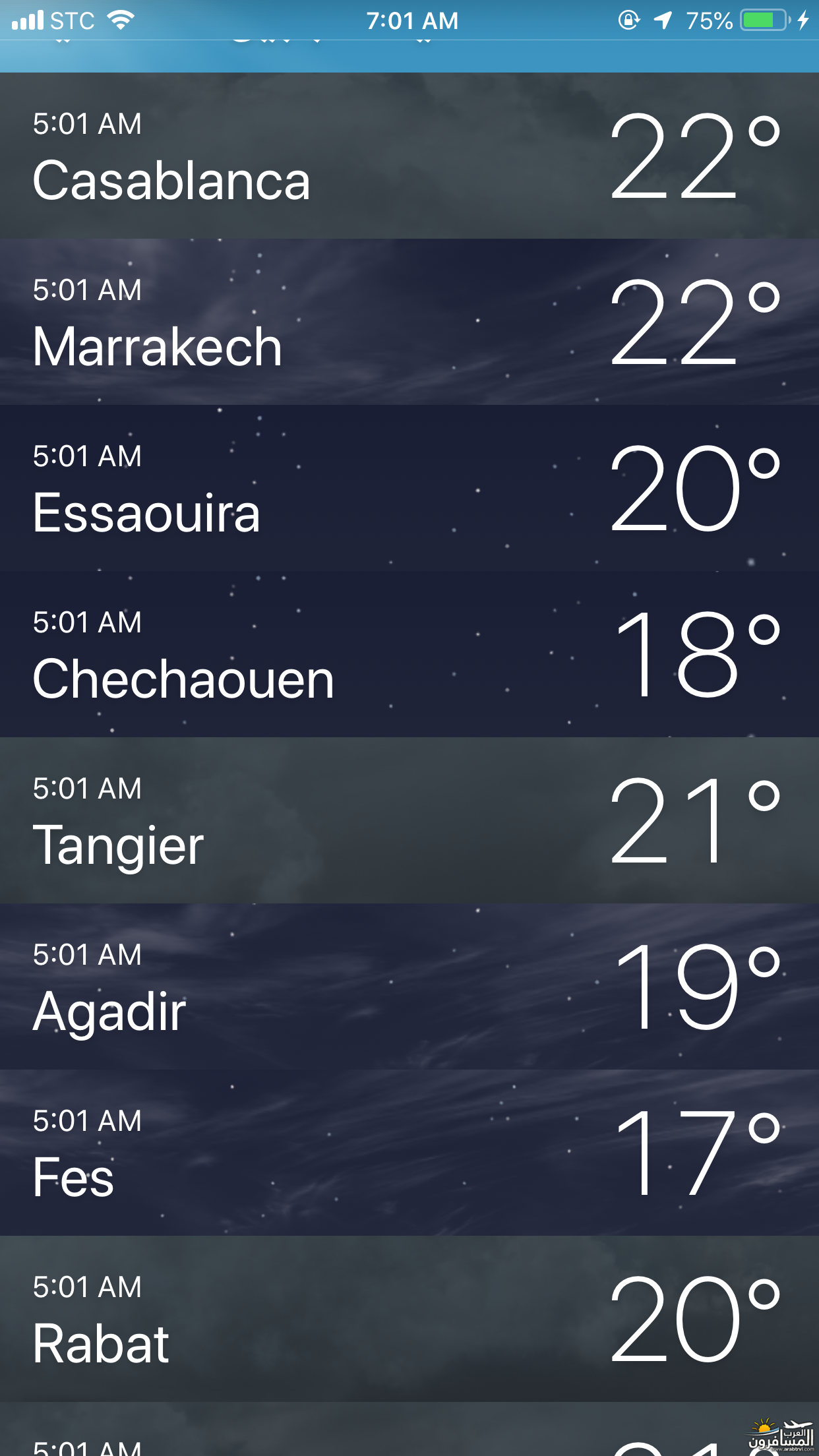The width and height of the screenshot is (819, 1456).
Task: Show the Agadir forecast
Action: point(409,986)
